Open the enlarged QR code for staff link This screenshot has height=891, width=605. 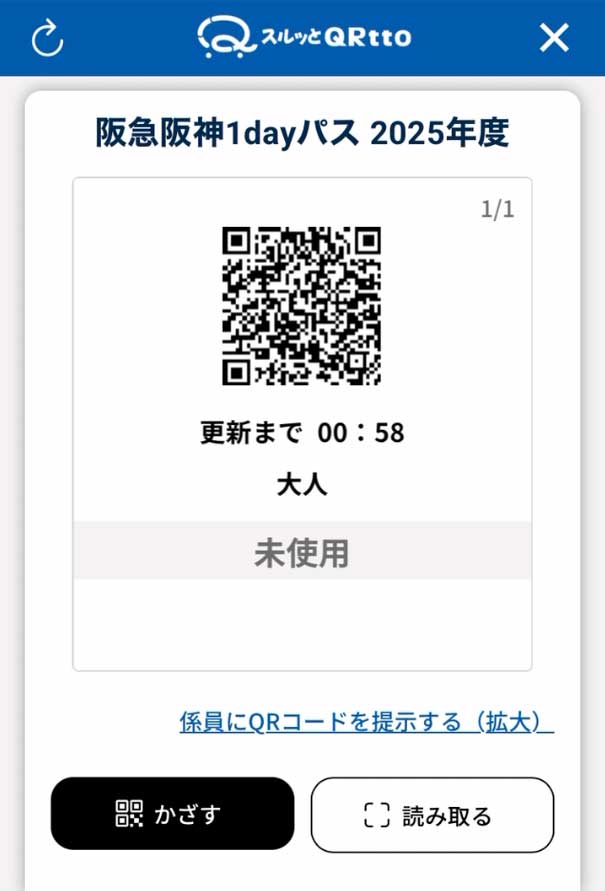point(366,722)
